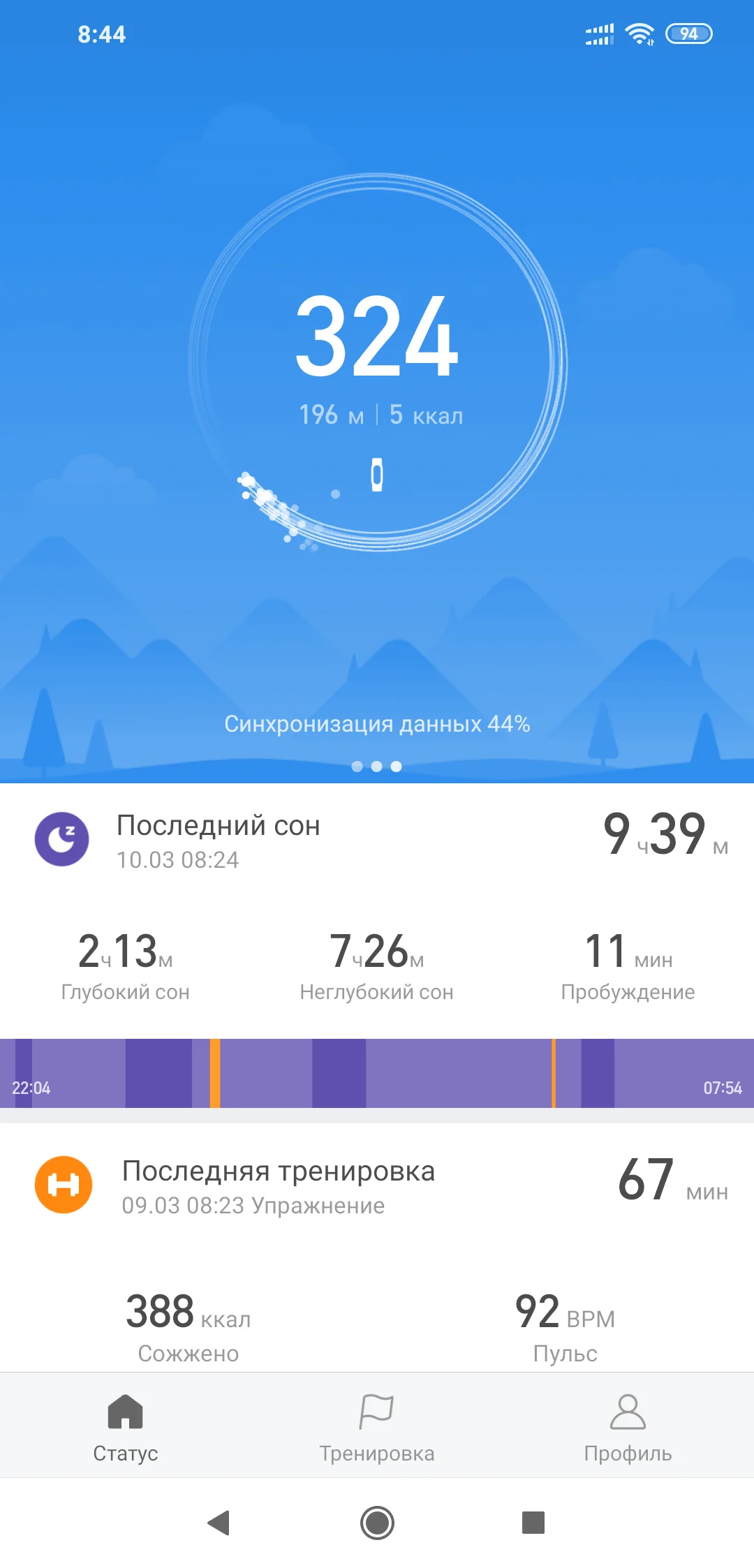Select the third page indicator dot
Viewport: 754px width, 1568px height.
click(397, 767)
